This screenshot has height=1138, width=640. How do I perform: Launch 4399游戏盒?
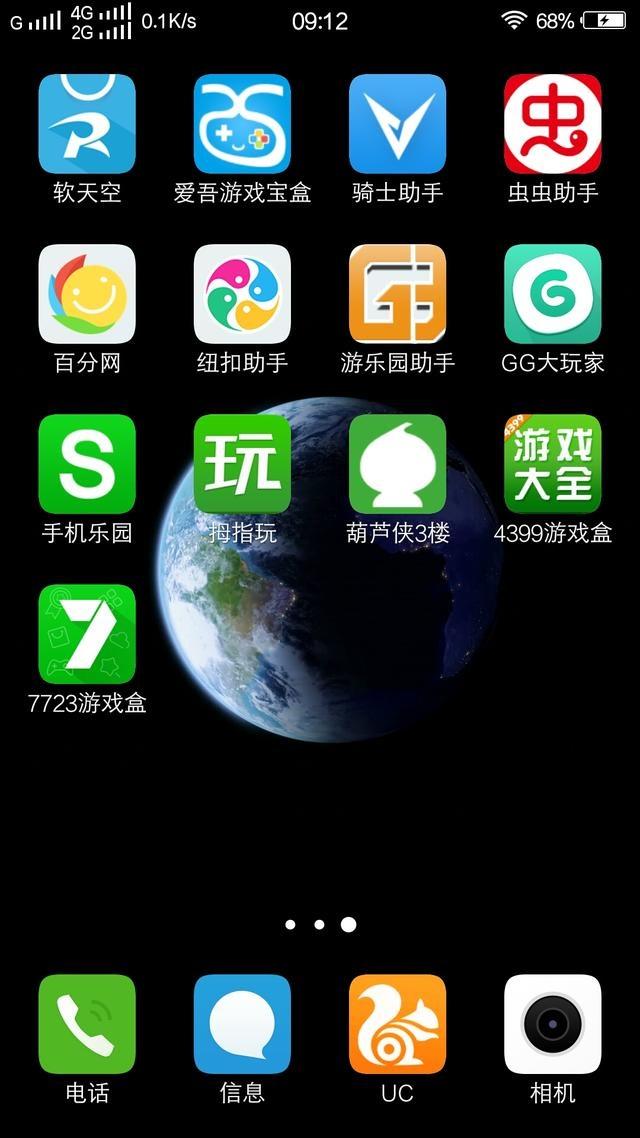click(552, 464)
